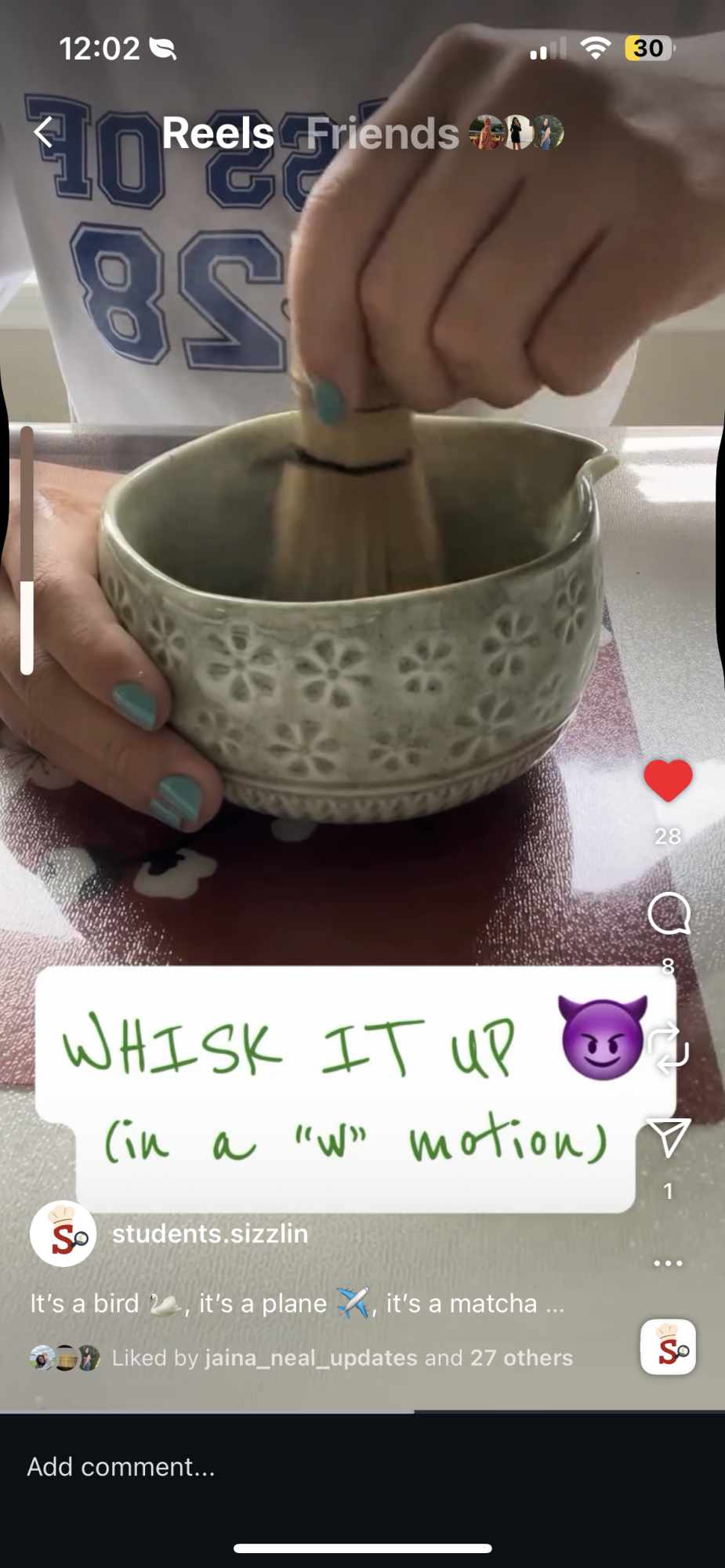This screenshot has height=1568, width=725.
Task: Share the reel via paper plane icon
Action: (668, 1137)
